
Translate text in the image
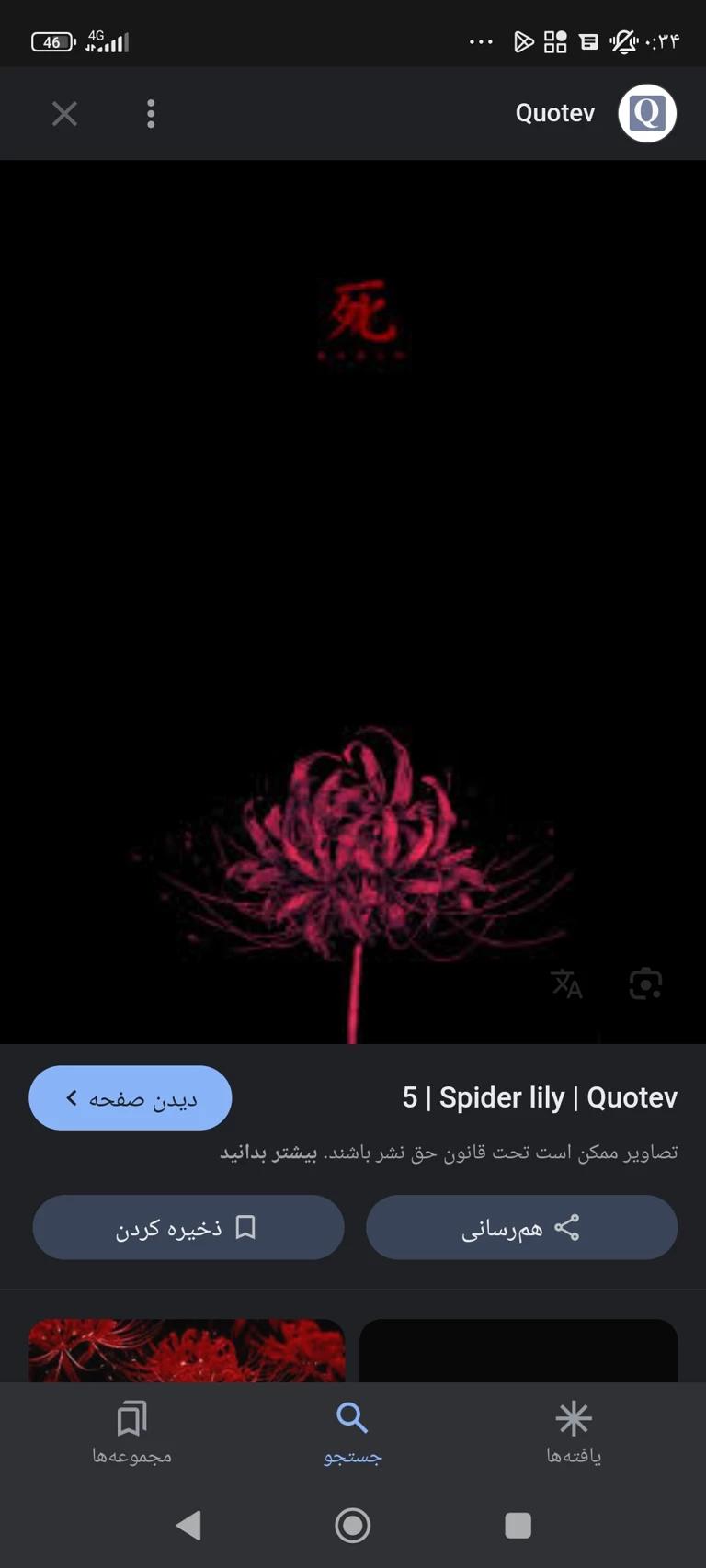(566, 983)
